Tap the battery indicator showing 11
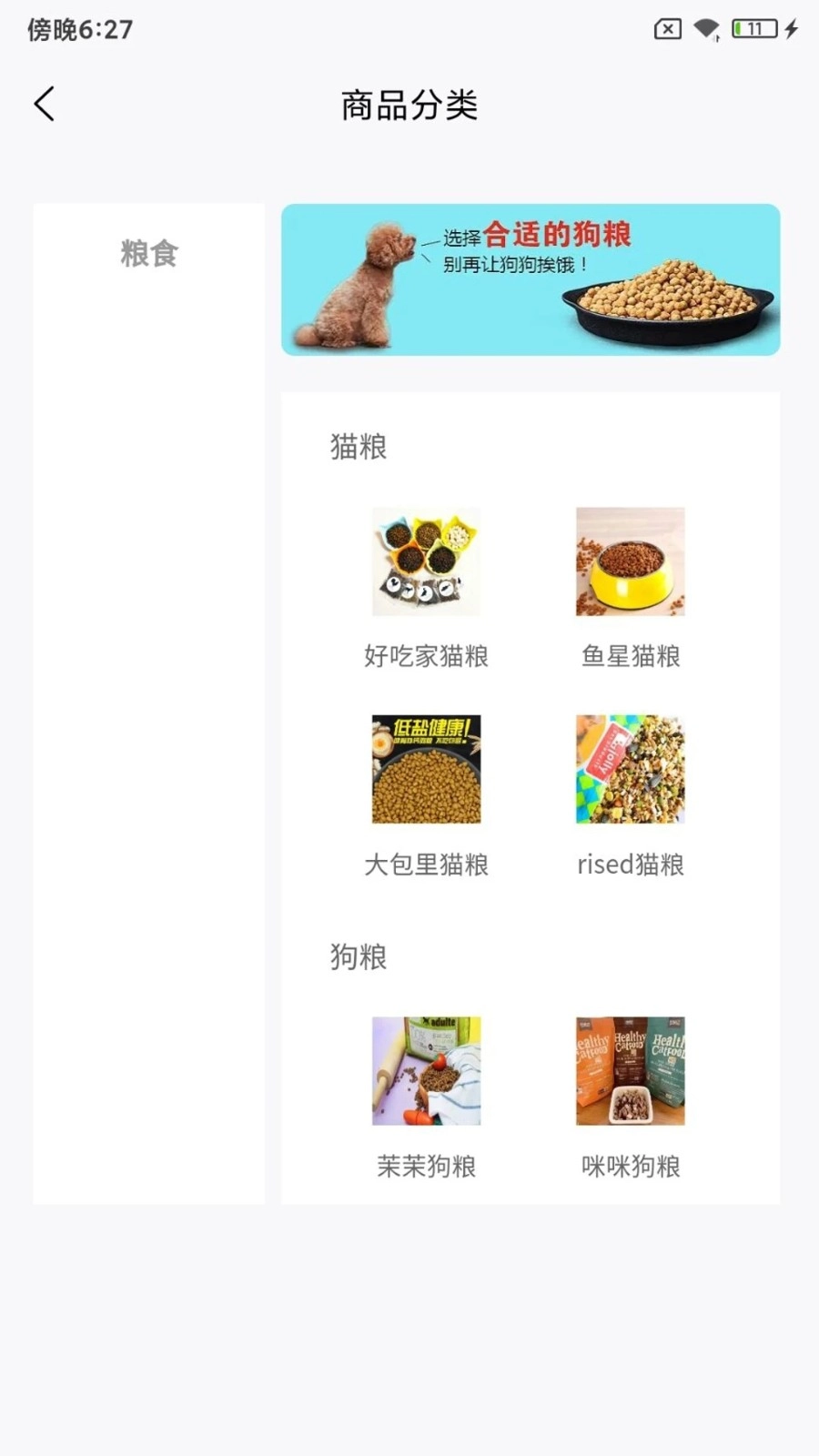Image resolution: width=819 pixels, height=1456 pixels. [753, 29]
